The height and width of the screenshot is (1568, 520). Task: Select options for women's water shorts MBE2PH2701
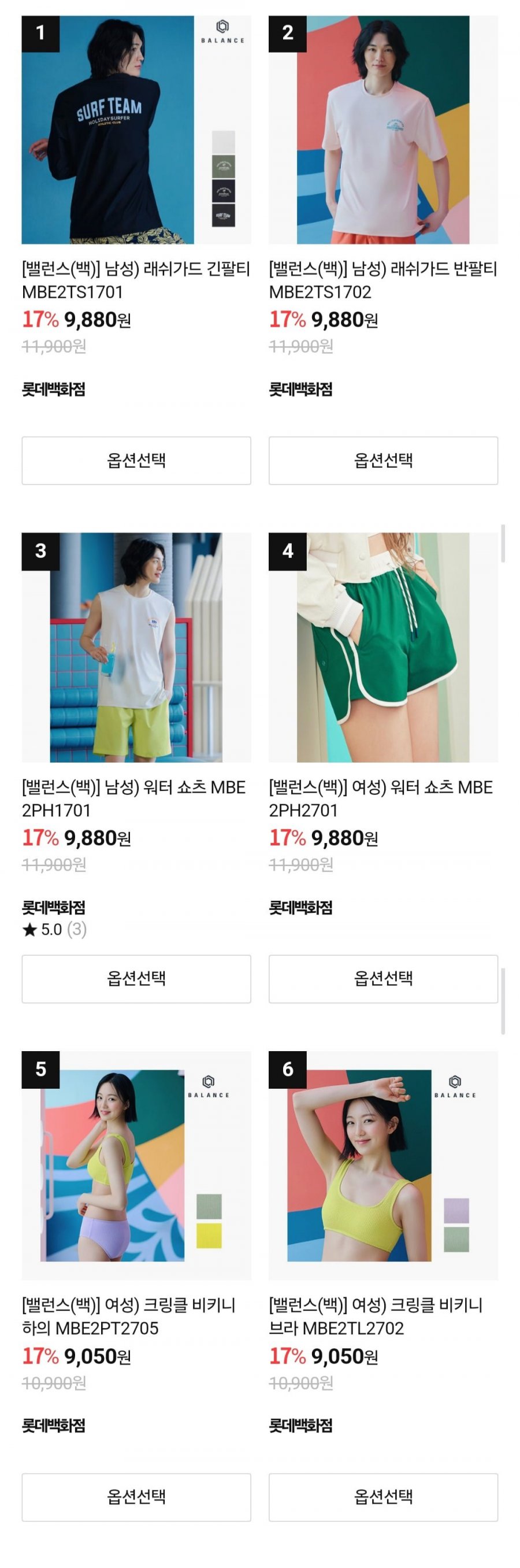point(383,978)
